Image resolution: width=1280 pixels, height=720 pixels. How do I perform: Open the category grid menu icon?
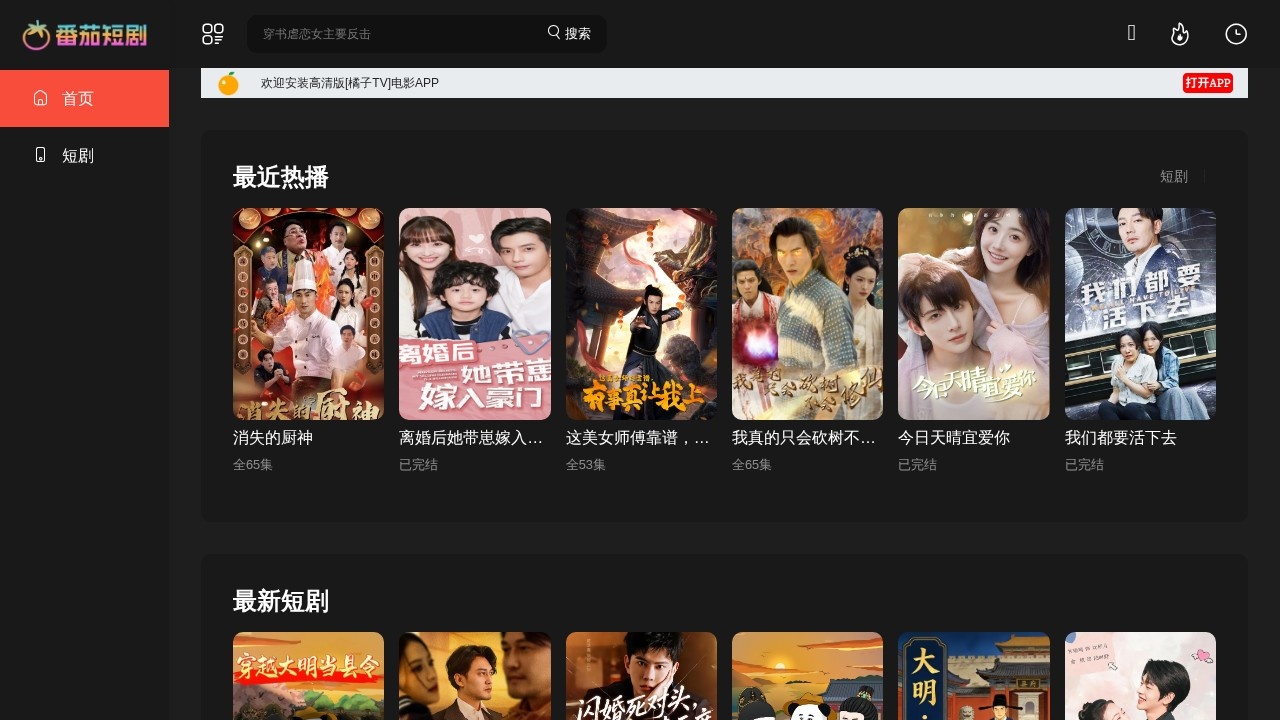(213, 34)
